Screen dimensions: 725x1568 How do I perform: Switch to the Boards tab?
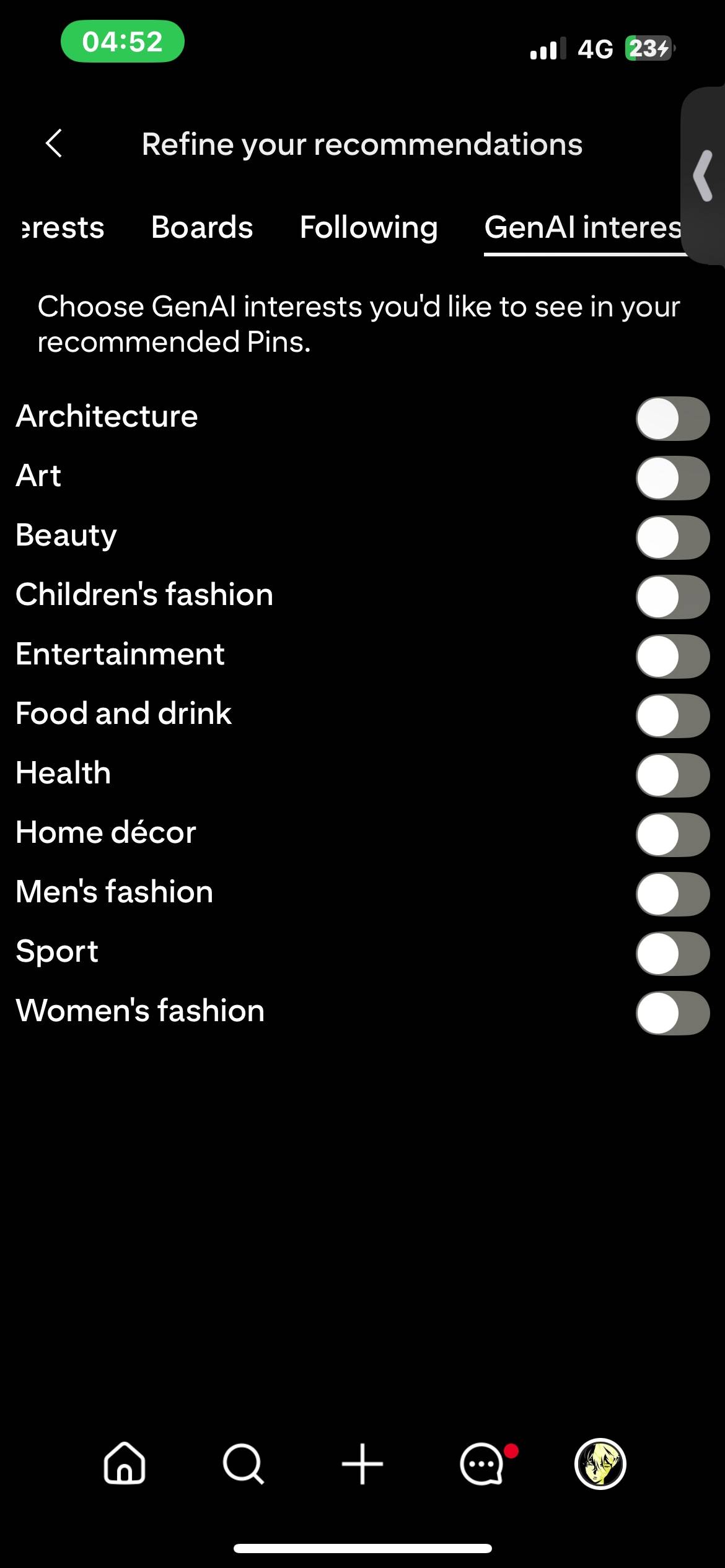[x=202, y=227]
